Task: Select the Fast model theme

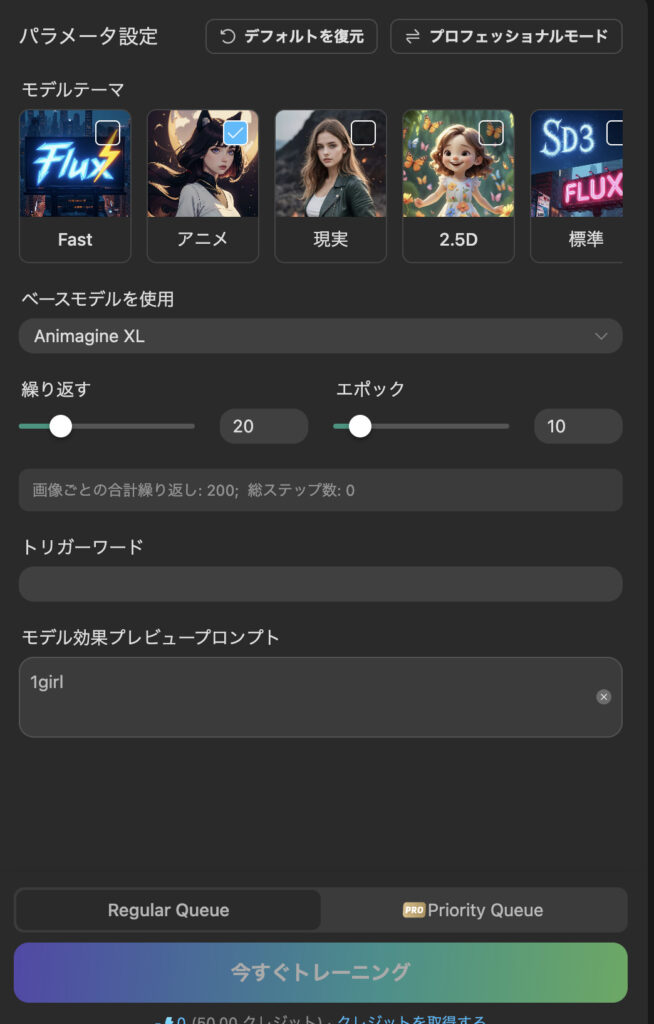Action: point(75,186)
